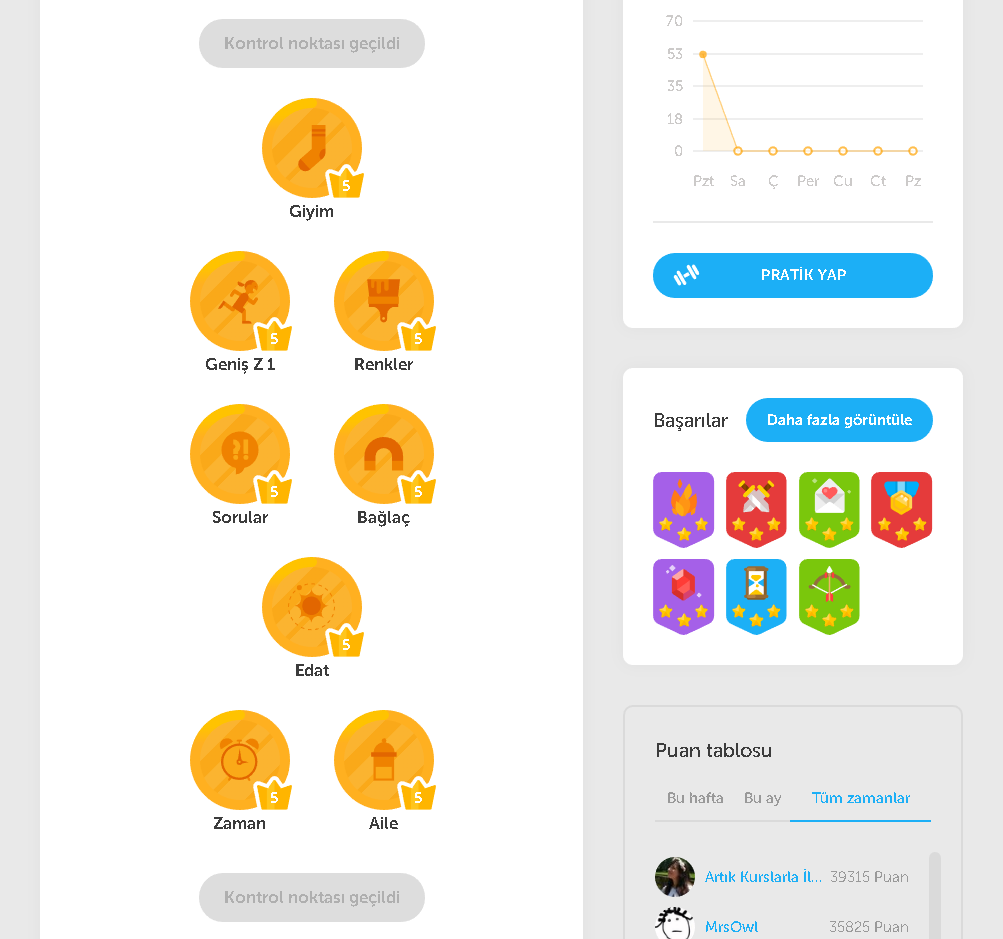Image resolution: width=1003 pixels, height=939 pixels.
Task: Open the Zaman skill
Action: pyautogui.click(x=240, y=760)
